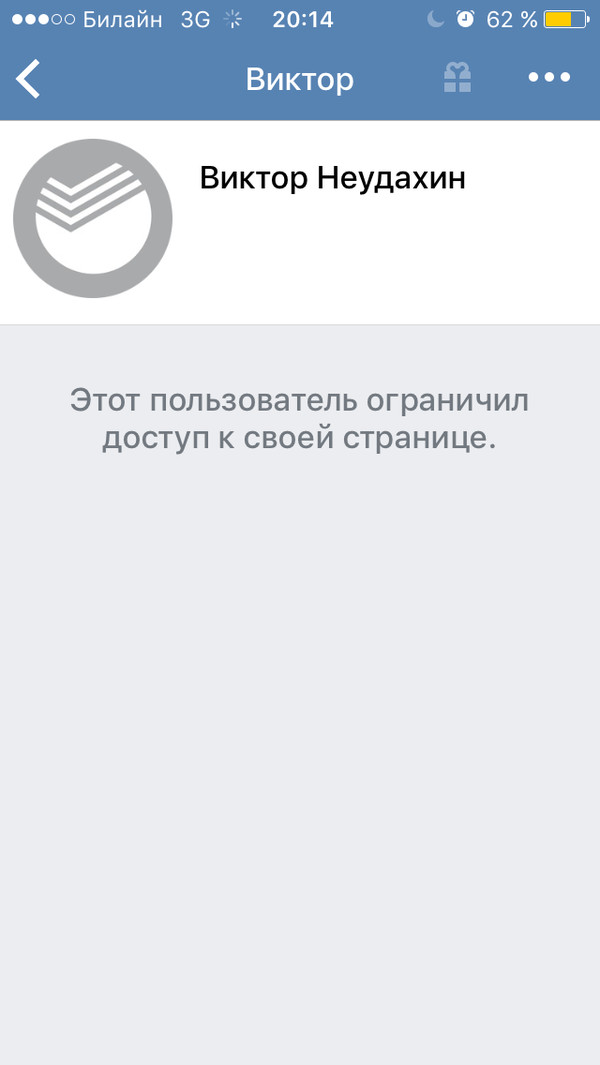Send a gift to Виктор

457,79
